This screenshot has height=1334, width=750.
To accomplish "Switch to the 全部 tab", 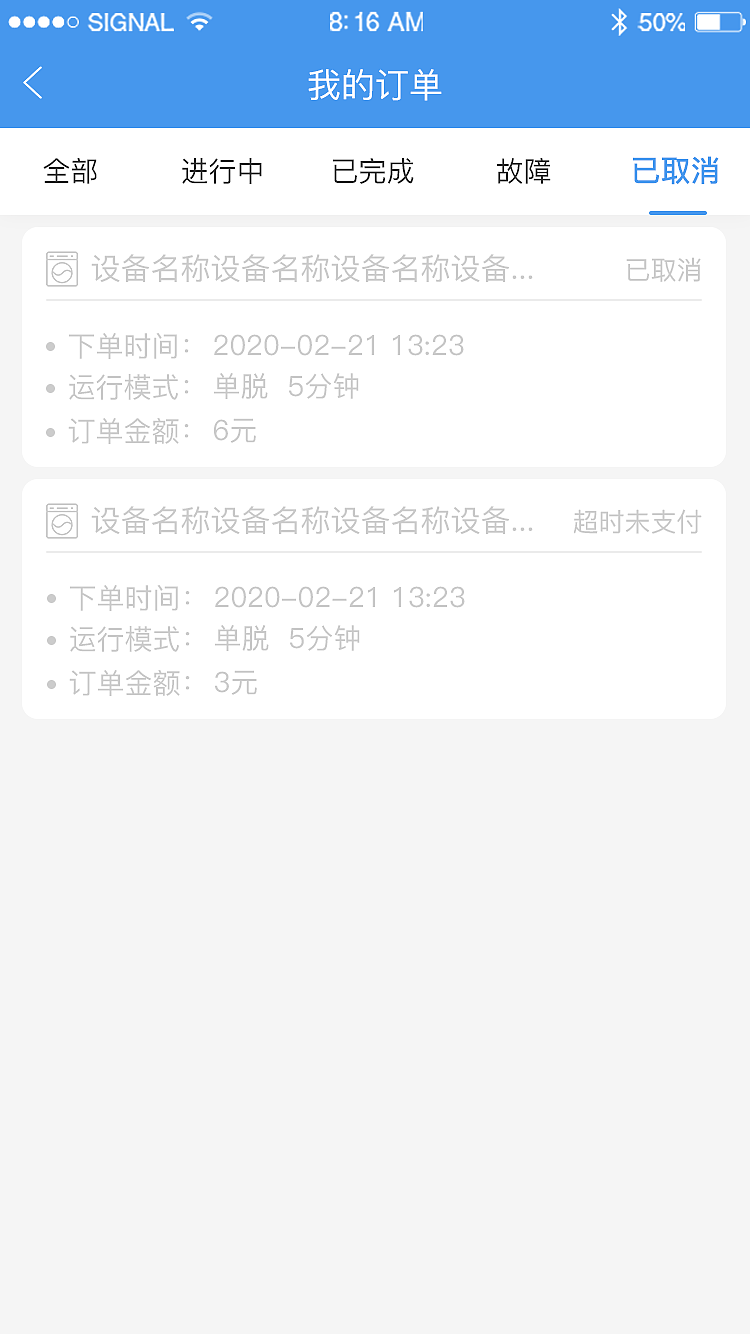I will click(x=70, y=171).
